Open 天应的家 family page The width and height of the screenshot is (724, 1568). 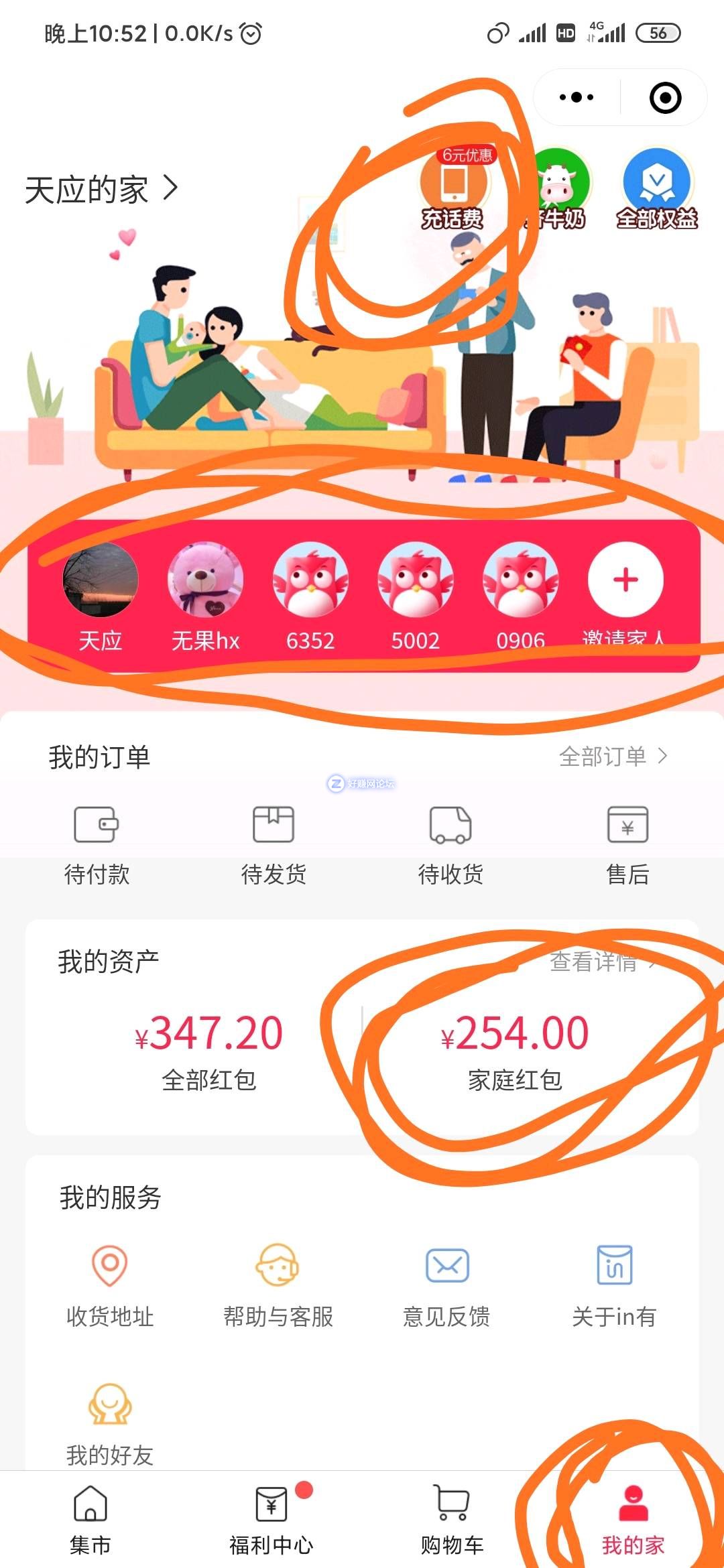[101, 190]
